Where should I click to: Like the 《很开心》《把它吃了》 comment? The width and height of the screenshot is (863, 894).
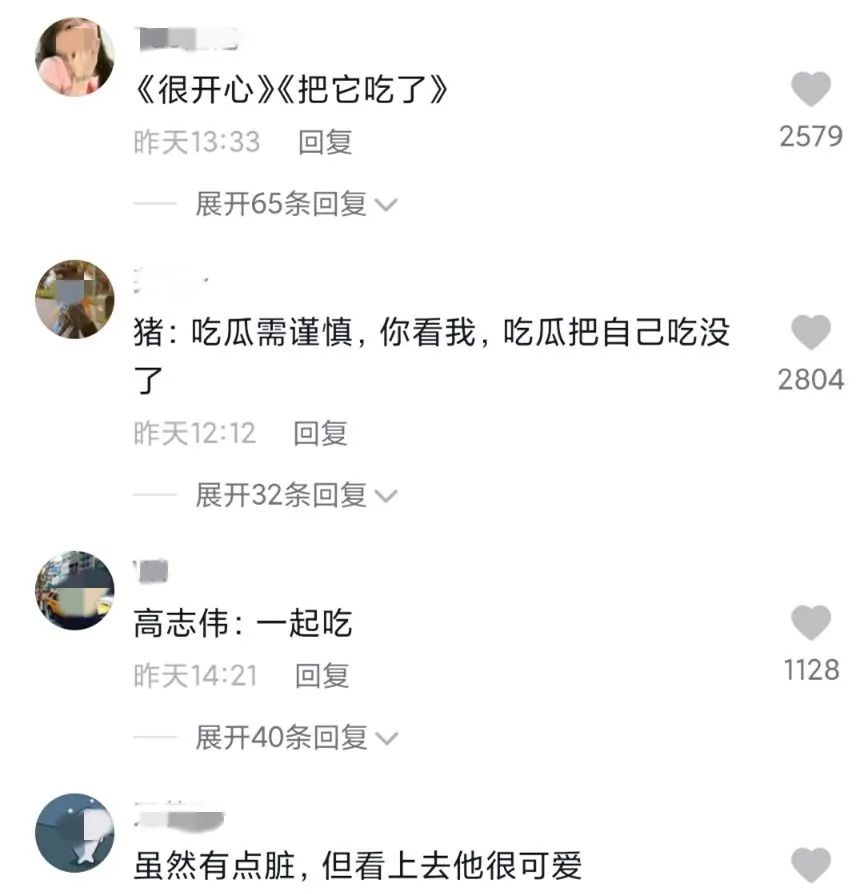811,91
